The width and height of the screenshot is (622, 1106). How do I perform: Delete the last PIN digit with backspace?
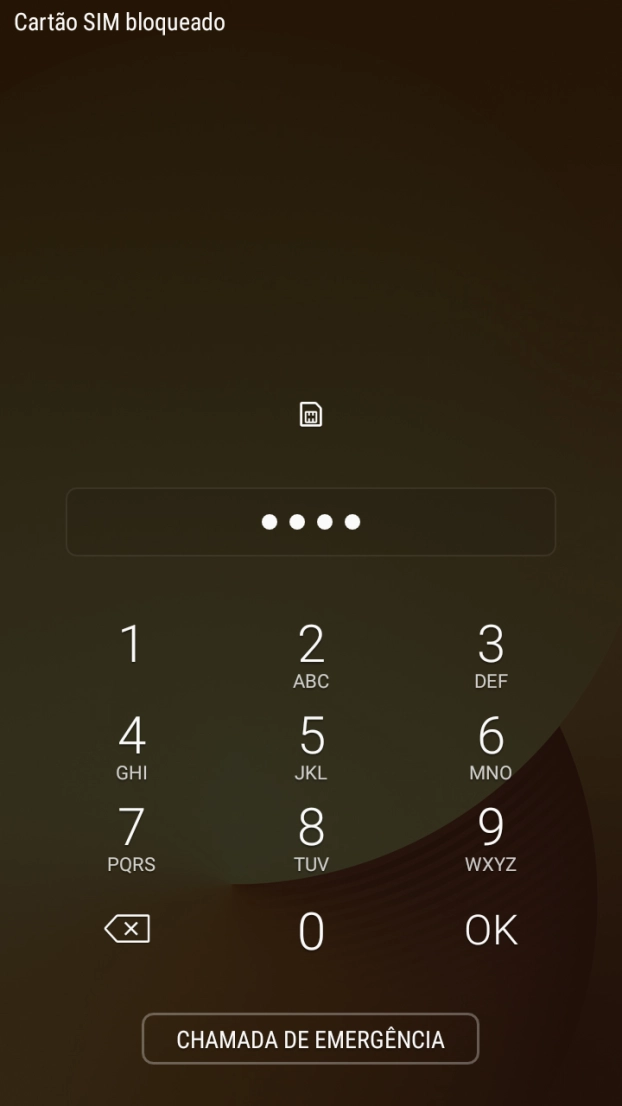128,929
